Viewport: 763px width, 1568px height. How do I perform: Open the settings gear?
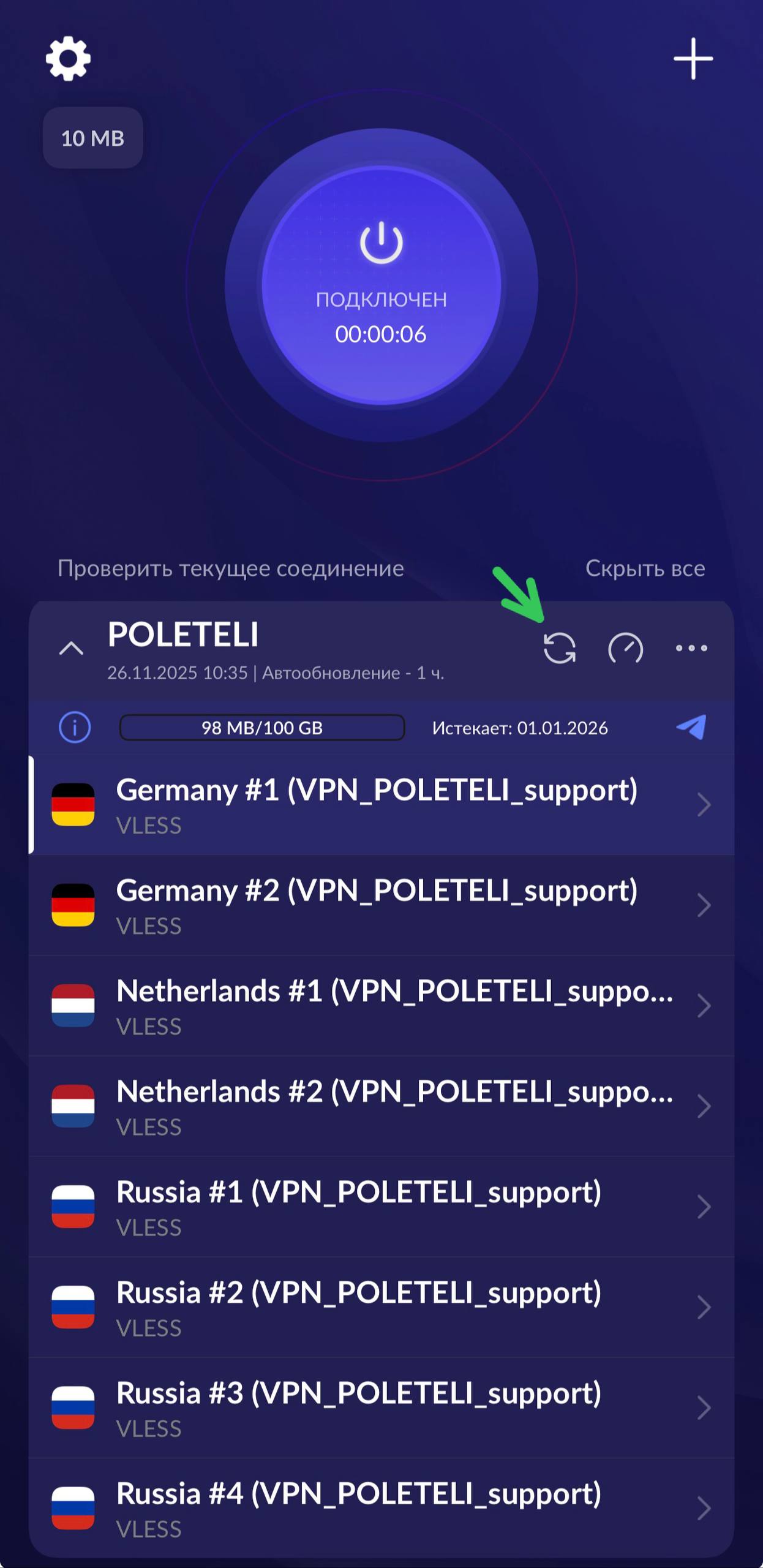[x=68, y=59]
